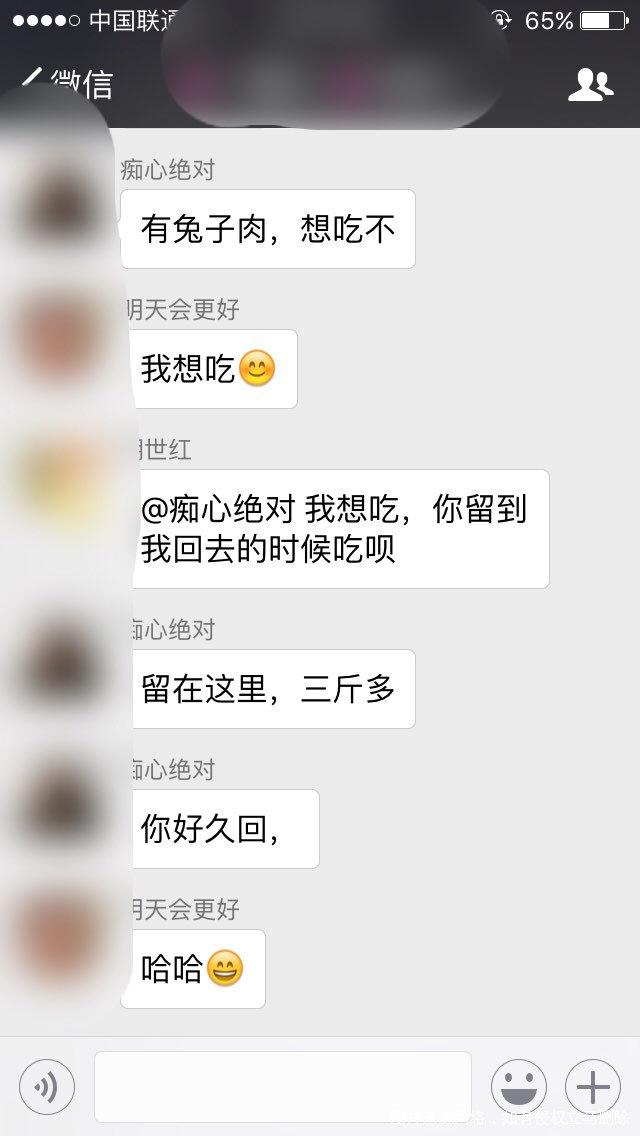Tap the message text field

point(282,1087)
